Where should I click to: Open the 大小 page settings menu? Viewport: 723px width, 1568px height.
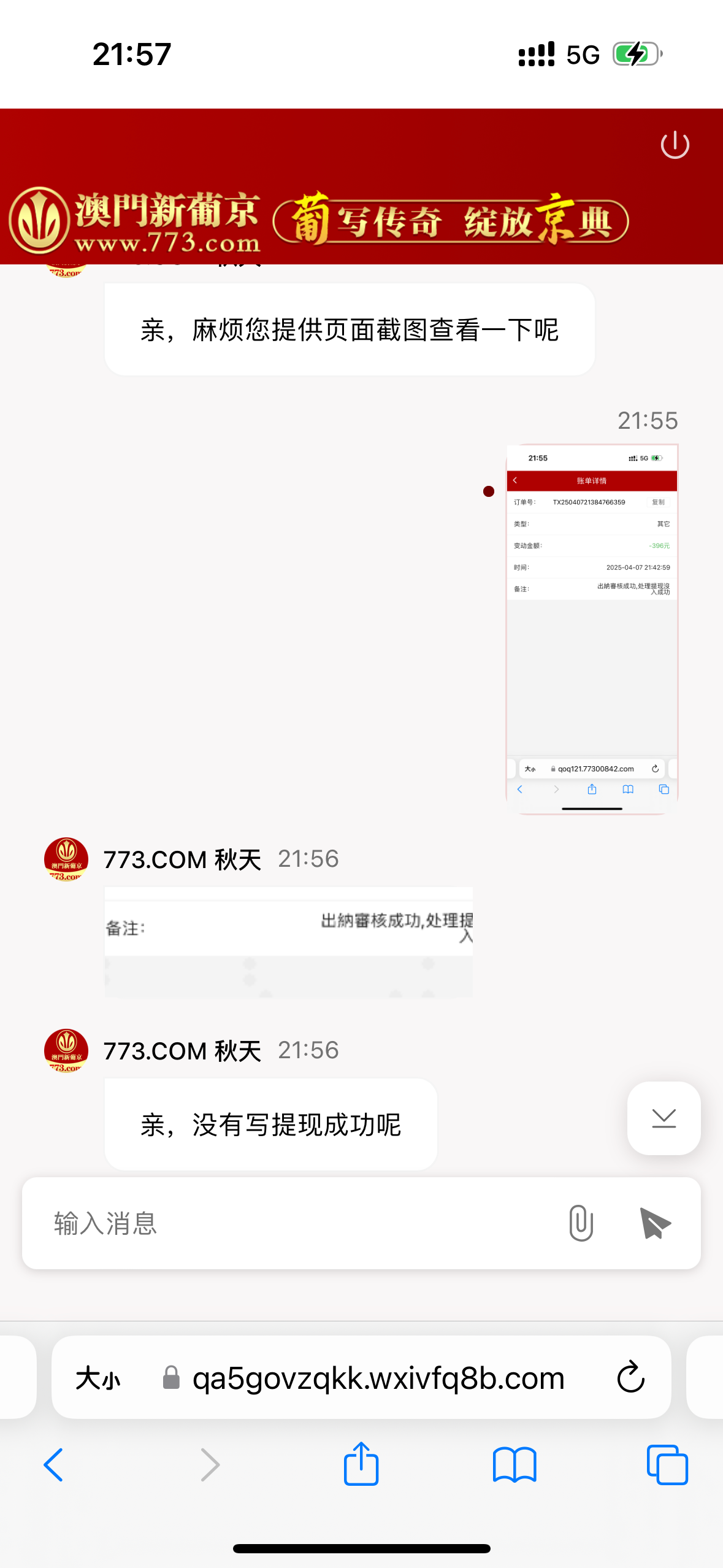[98, 1378]
